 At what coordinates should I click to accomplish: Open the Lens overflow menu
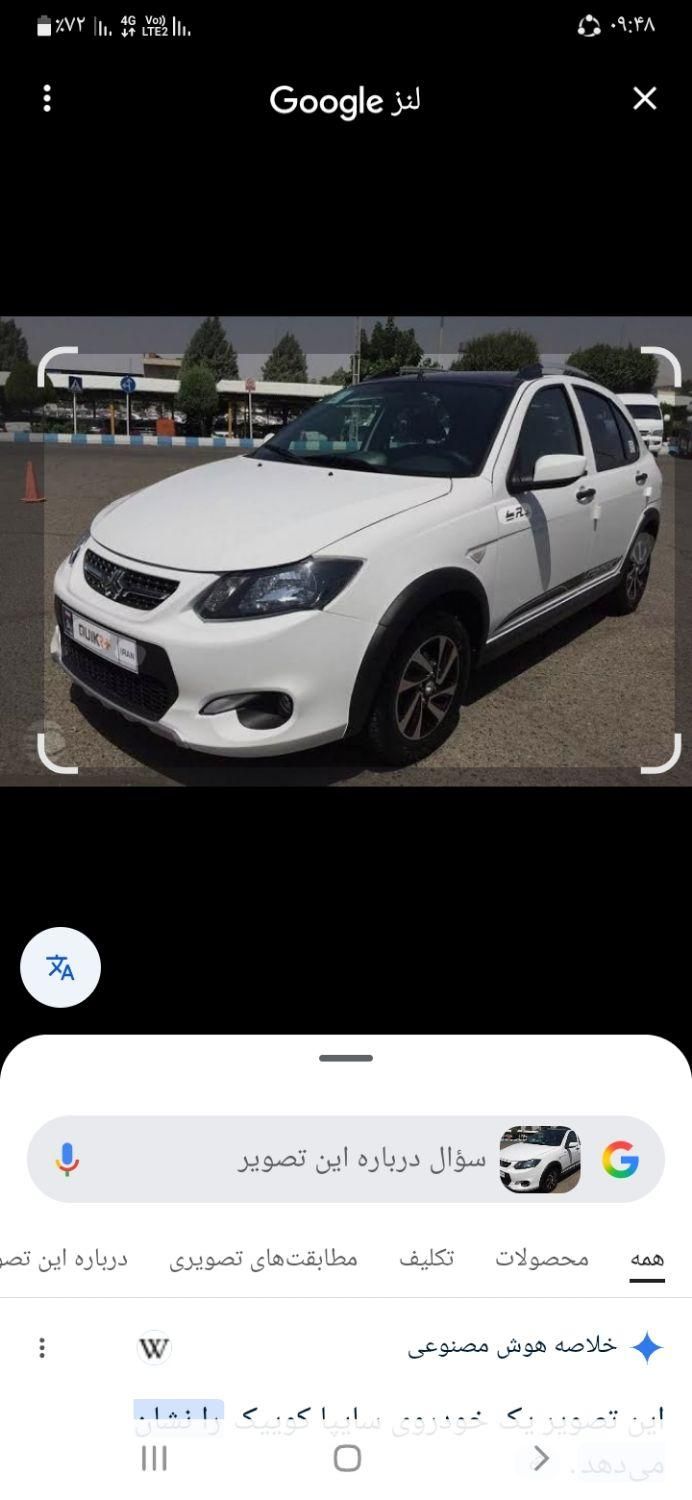click(47, 98)
